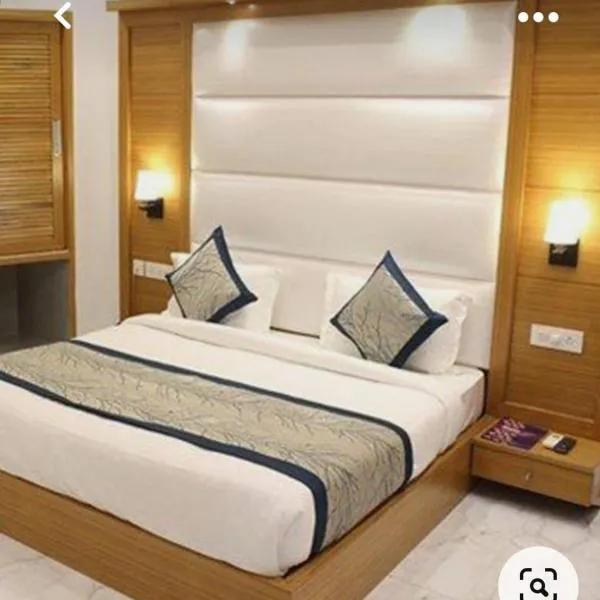Viewport: 600px width, 600px height.
Task: Open the three-dot overflow menu
Action: 538,16
